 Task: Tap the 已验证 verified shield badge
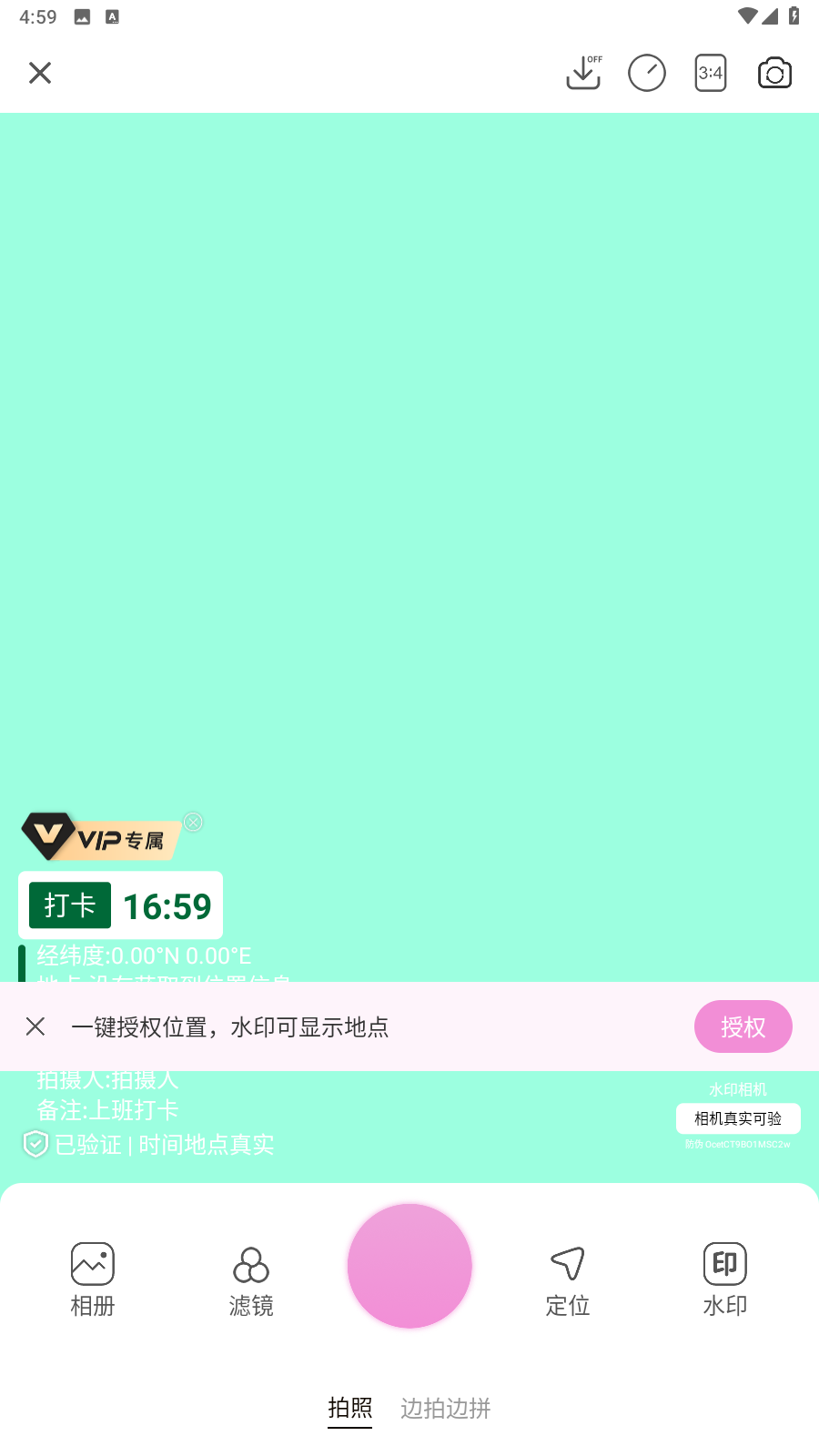(35, 1144)
